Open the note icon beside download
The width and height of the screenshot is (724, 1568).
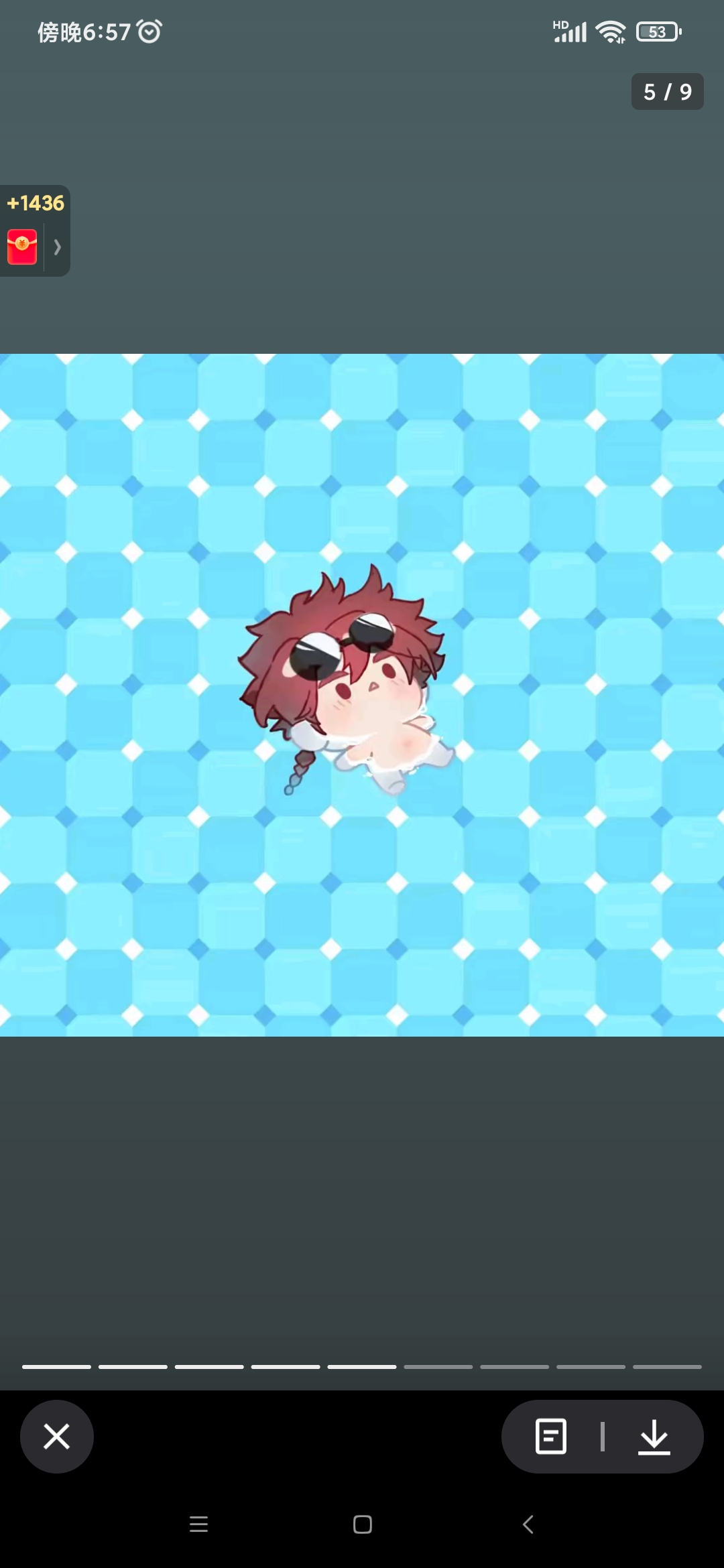(551, 1437)
